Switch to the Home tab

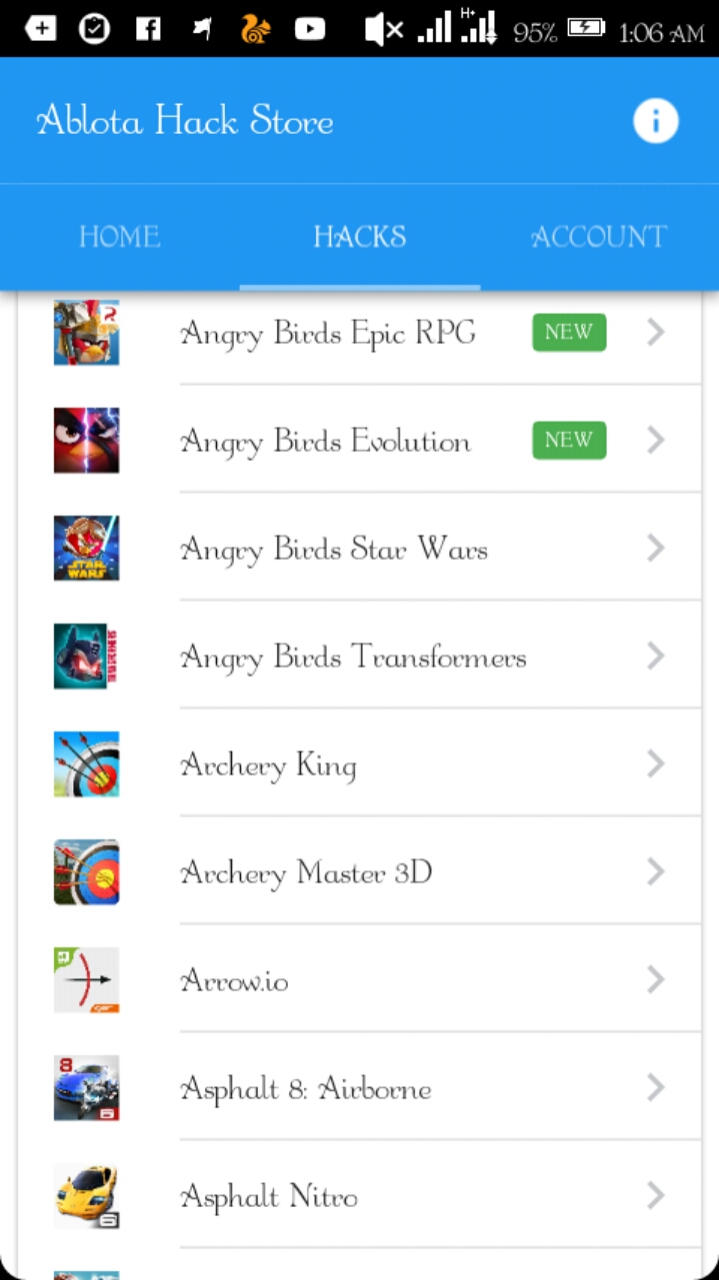(120, 237)
